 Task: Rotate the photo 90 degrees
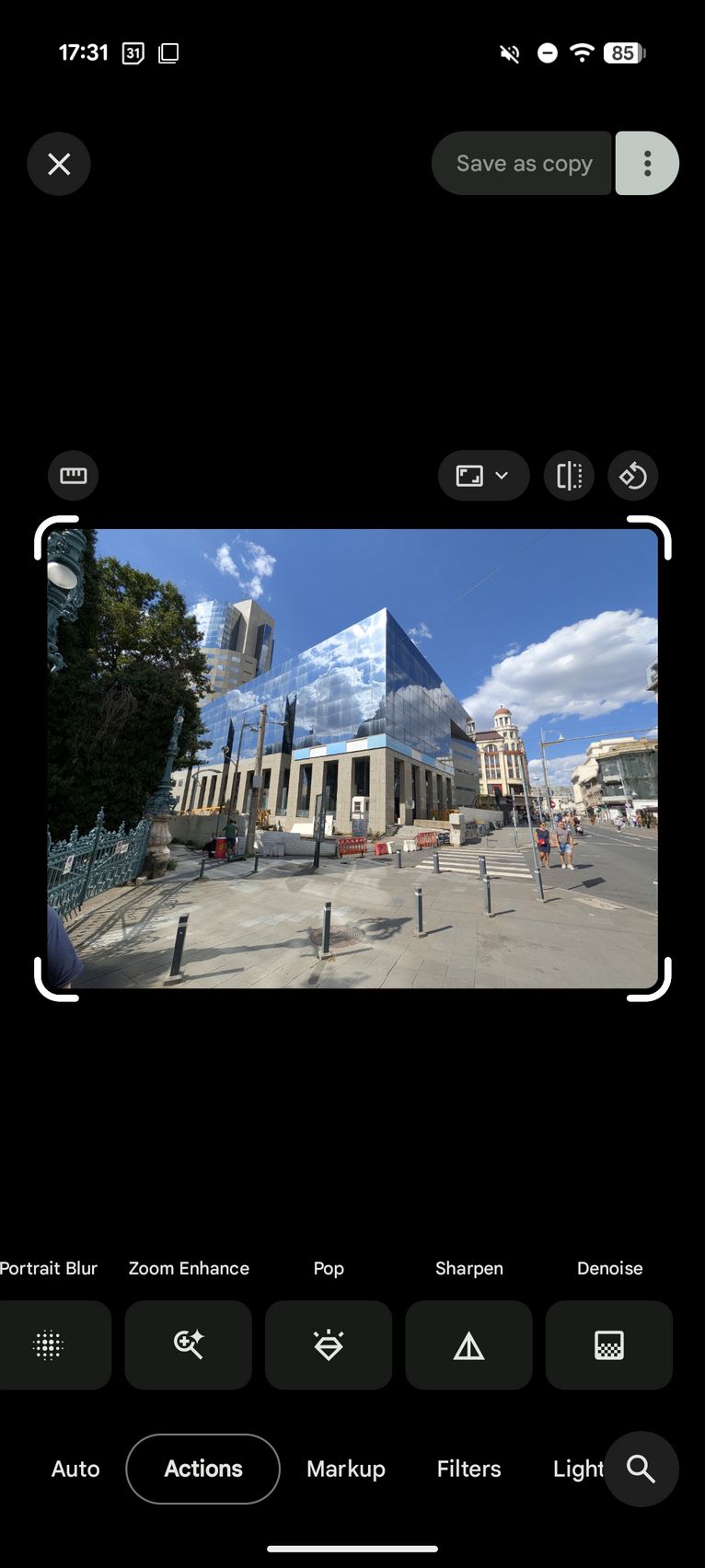pyautogui.click(x=633, y=475)
